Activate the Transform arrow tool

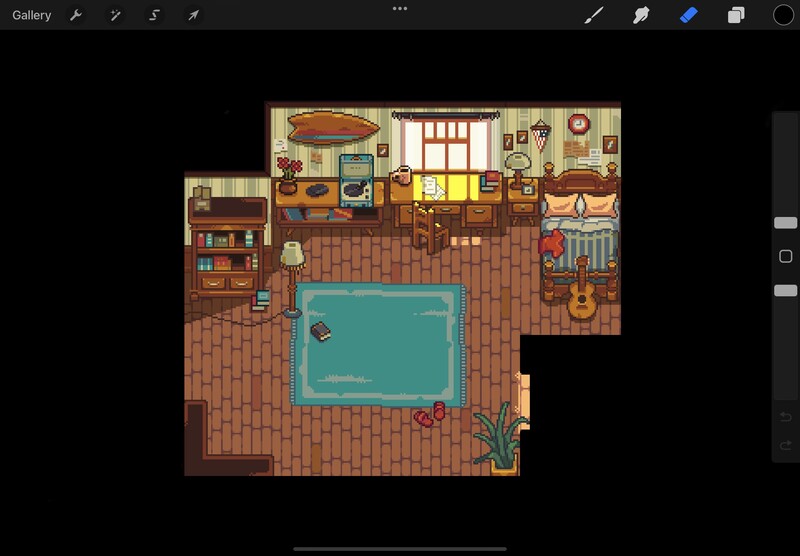coord(193,15)
